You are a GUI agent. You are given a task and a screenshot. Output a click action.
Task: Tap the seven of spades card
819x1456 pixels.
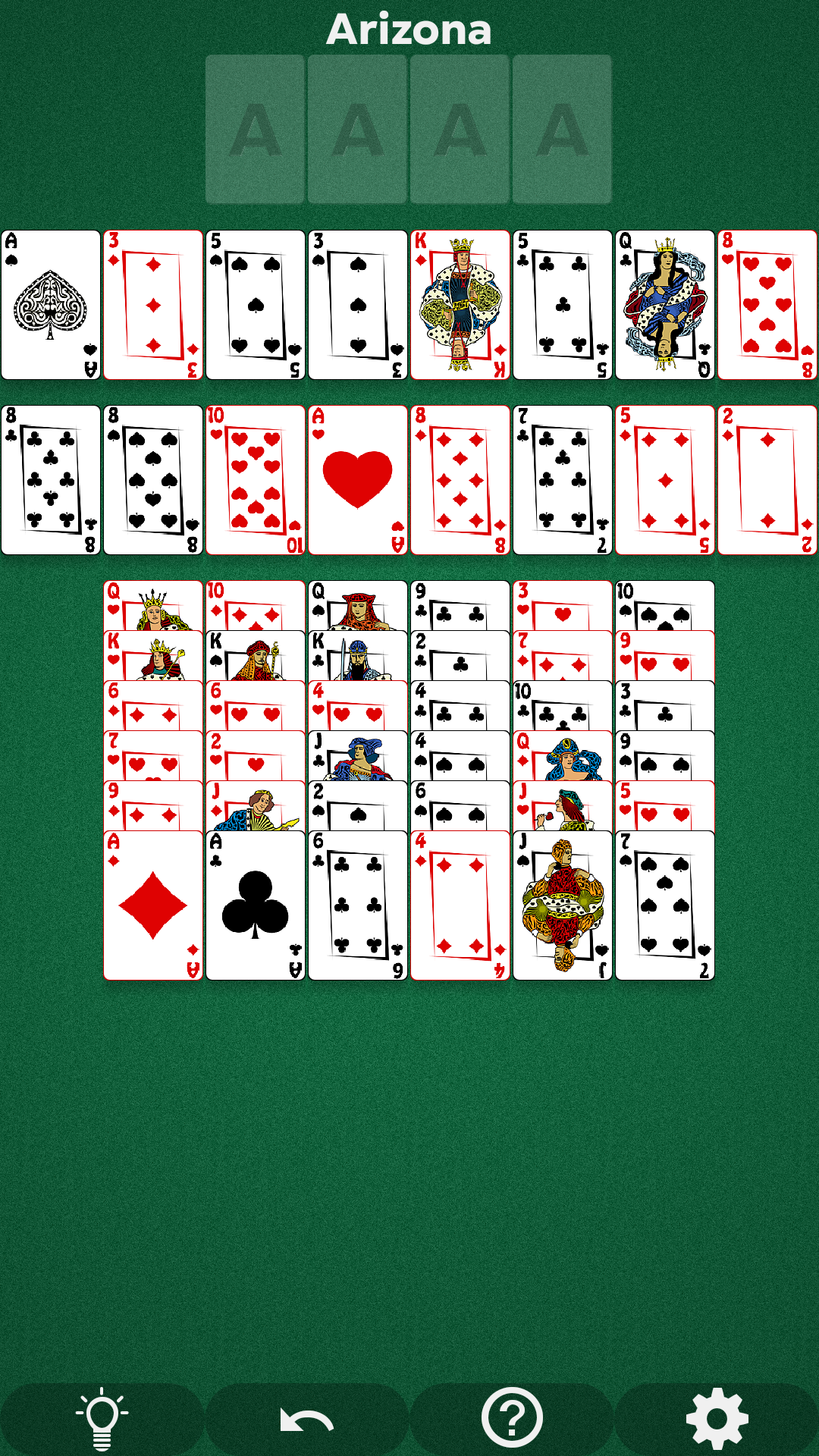click(665, 905)
